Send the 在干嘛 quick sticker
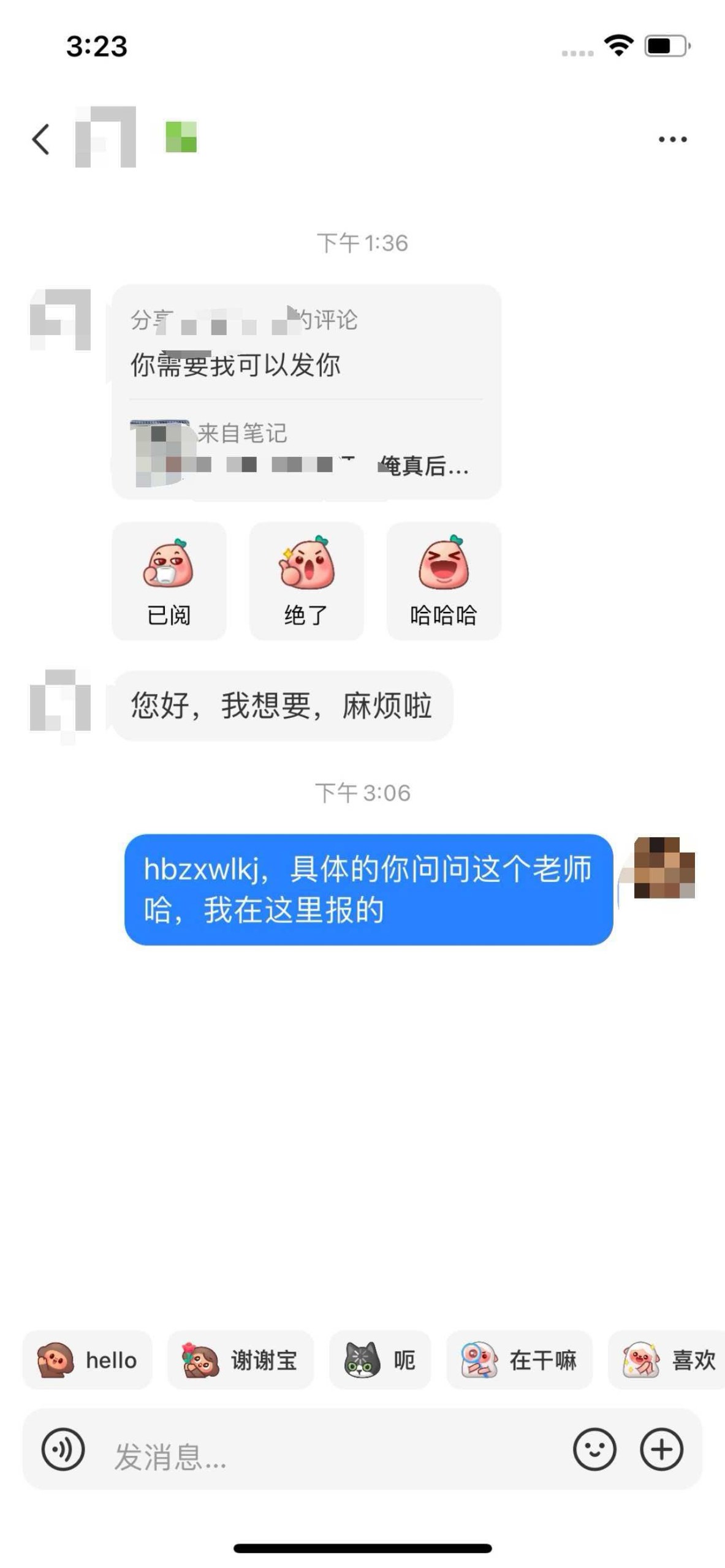This screenshot has height=1568, width=725. pyautogui.click(x=519, y=1360)
